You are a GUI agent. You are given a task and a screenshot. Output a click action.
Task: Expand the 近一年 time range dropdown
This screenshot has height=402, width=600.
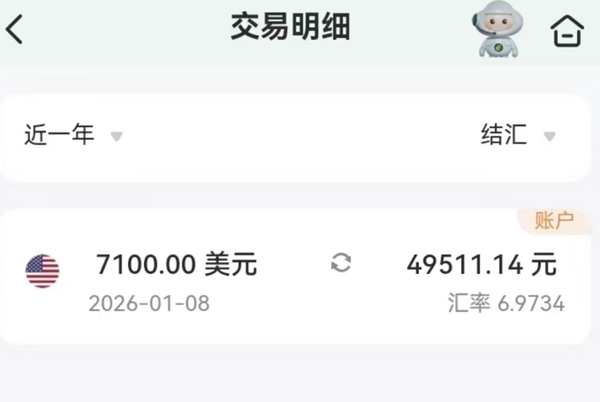72,136
